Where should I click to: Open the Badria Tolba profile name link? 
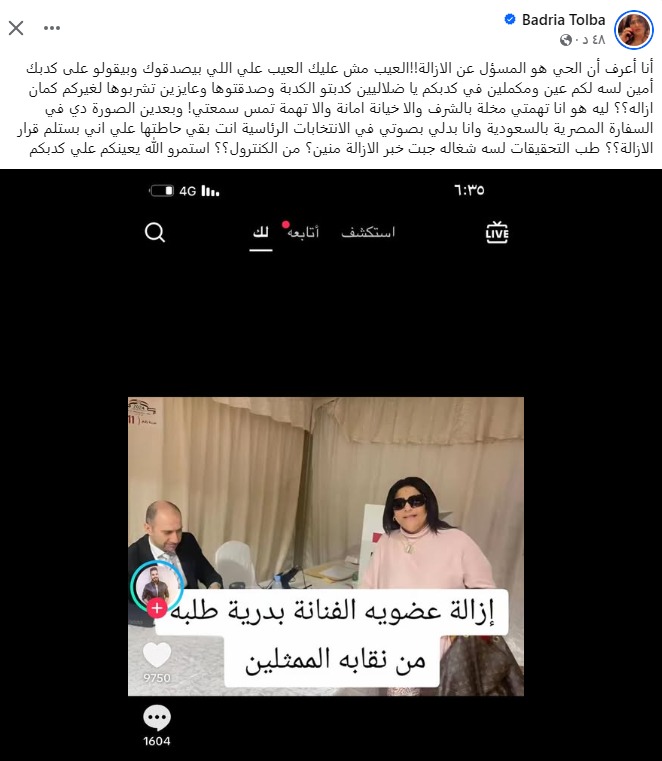(568, 19)
